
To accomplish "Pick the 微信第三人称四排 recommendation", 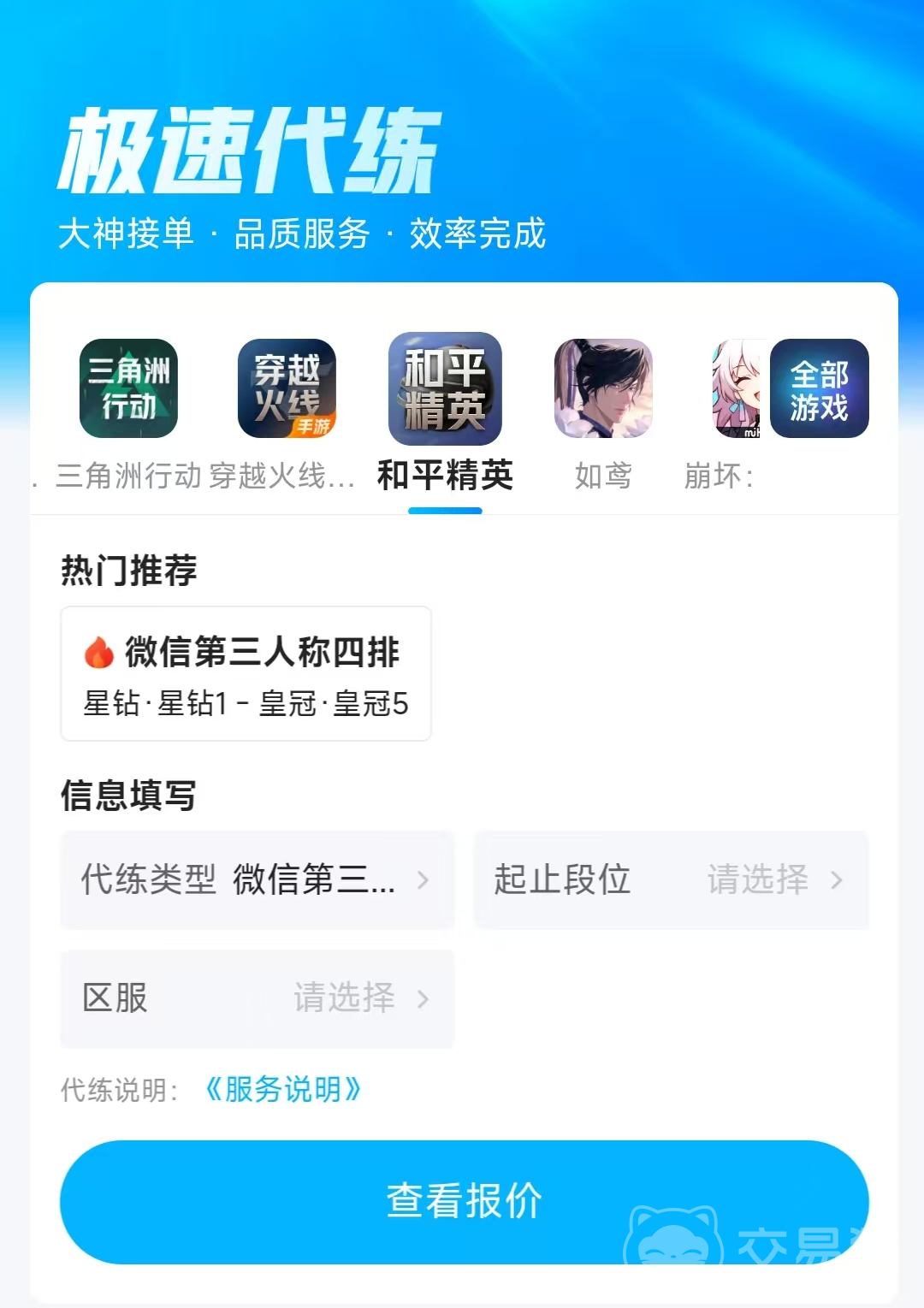I will (x=246, y=674).
